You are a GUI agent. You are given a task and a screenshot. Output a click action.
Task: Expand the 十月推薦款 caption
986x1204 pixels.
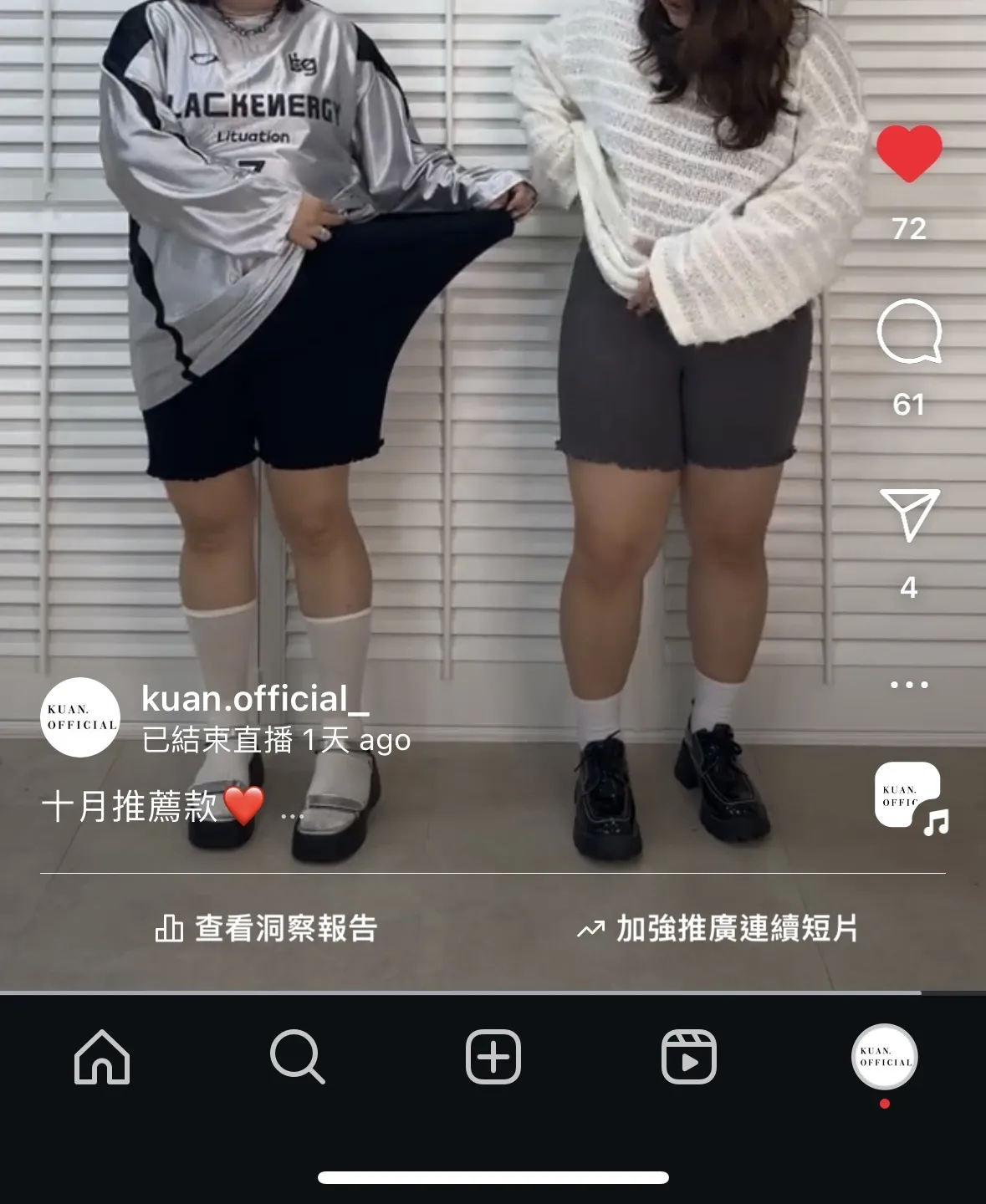click(x=292, y=814)
